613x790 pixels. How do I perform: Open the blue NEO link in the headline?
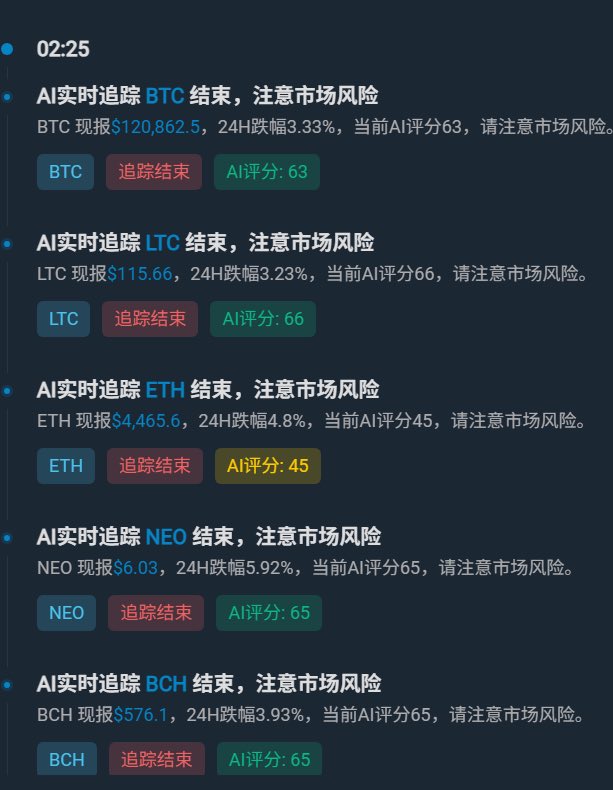(166, 537)
